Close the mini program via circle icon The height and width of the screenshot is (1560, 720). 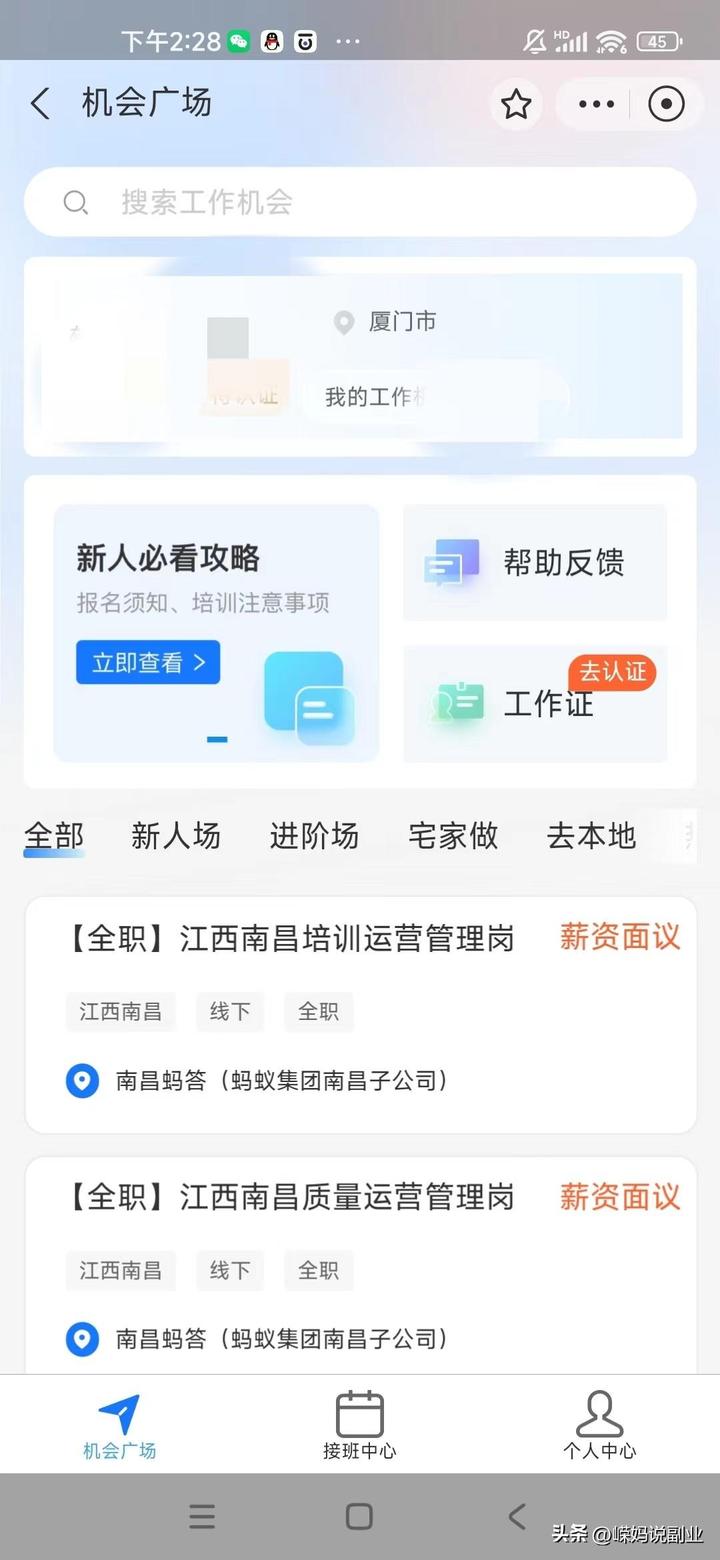click(666, 104)
